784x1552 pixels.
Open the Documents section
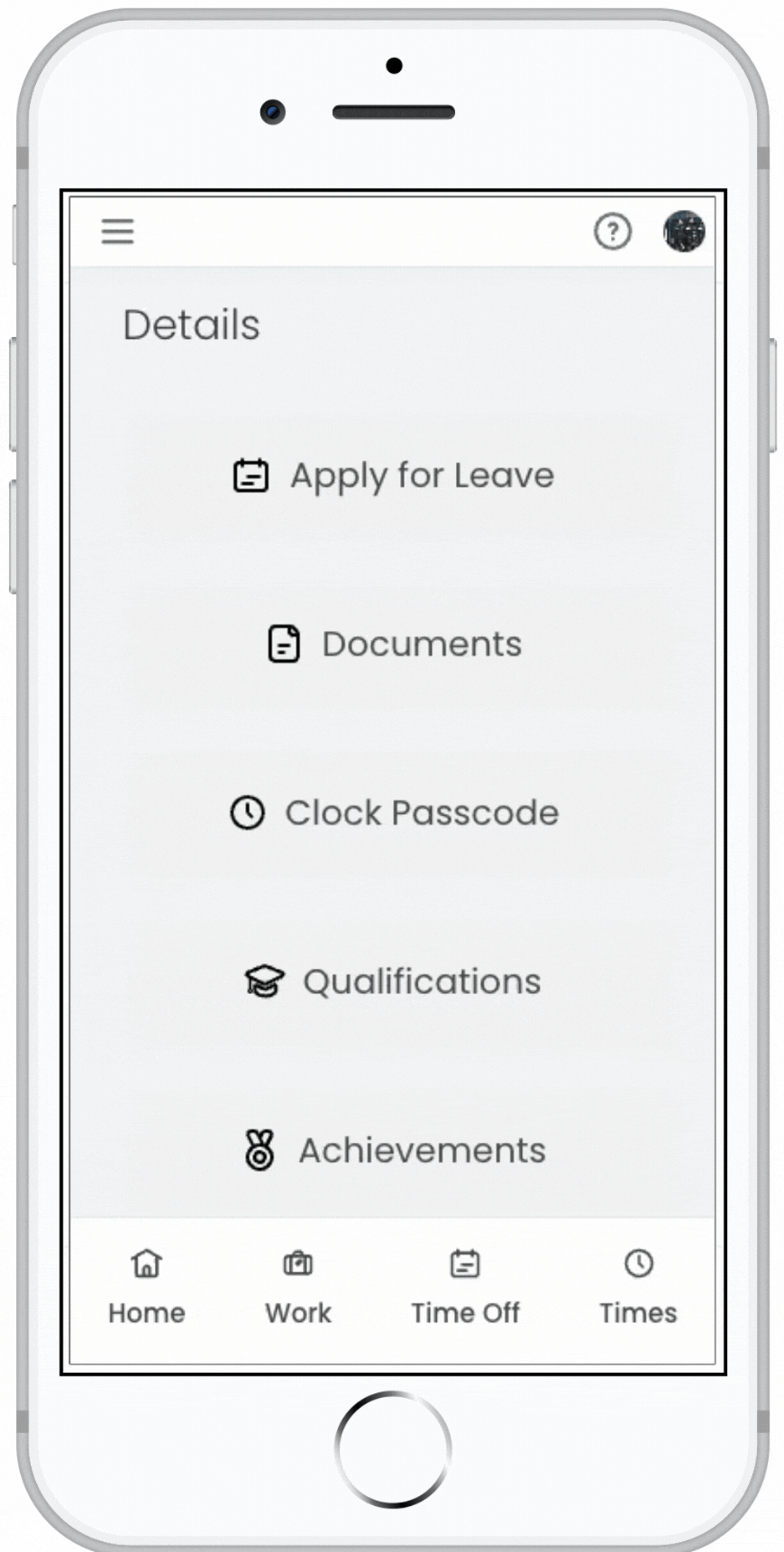tap(394, 644)
